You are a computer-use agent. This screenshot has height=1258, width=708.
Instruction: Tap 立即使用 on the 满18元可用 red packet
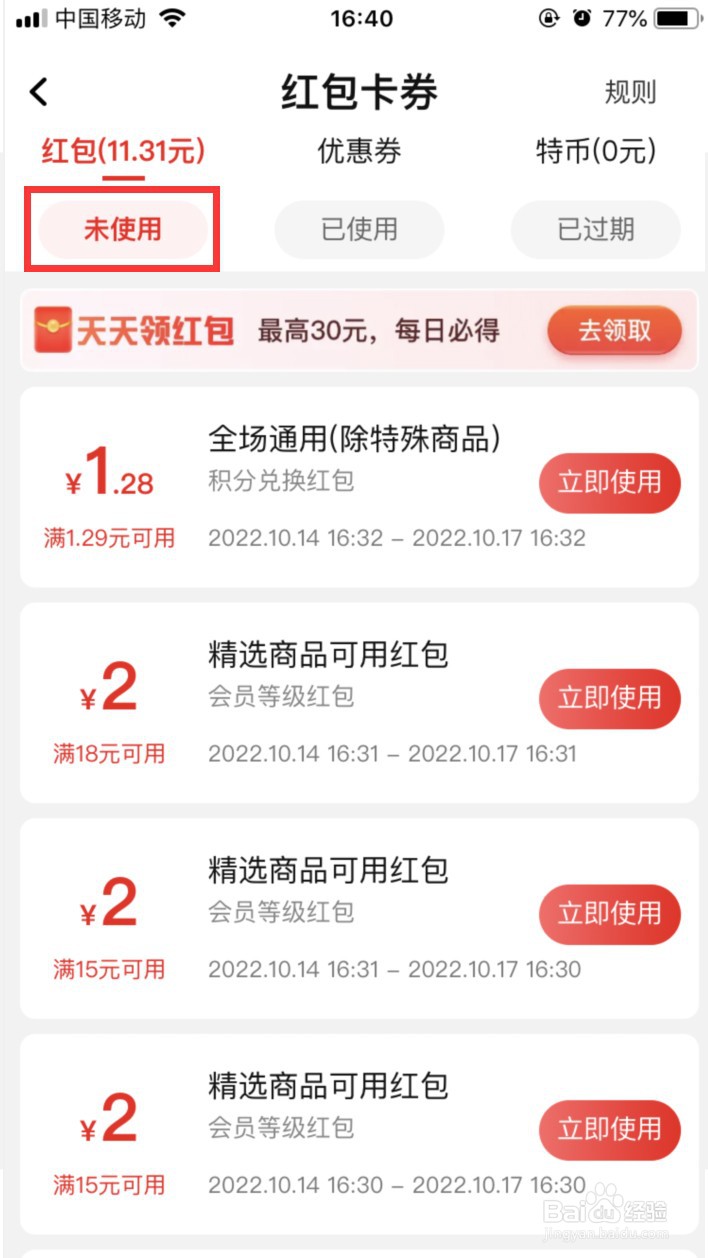coord(610,698)
